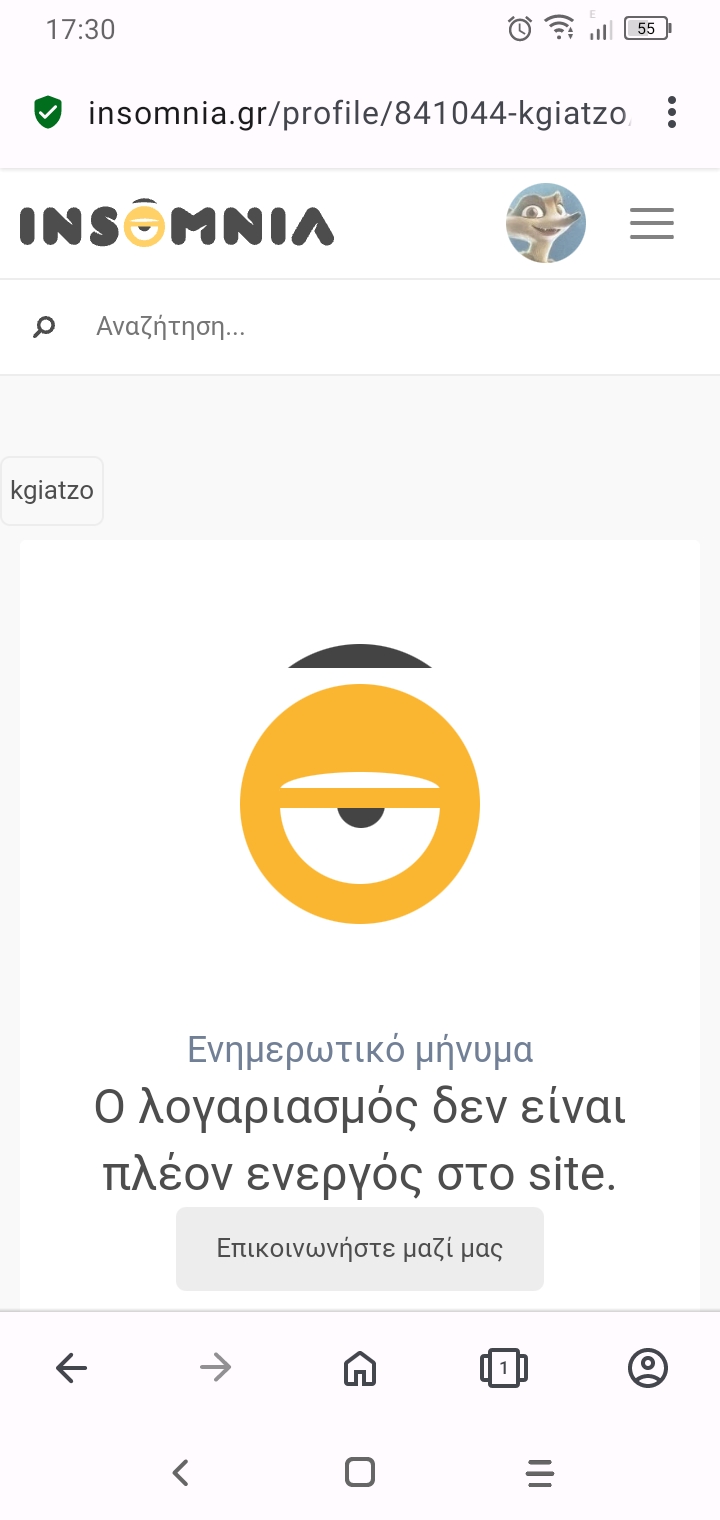Viewport: 720px width, 1520px height.
Task: Tap the browser forward arrow
Action: tap(215, 1367)
